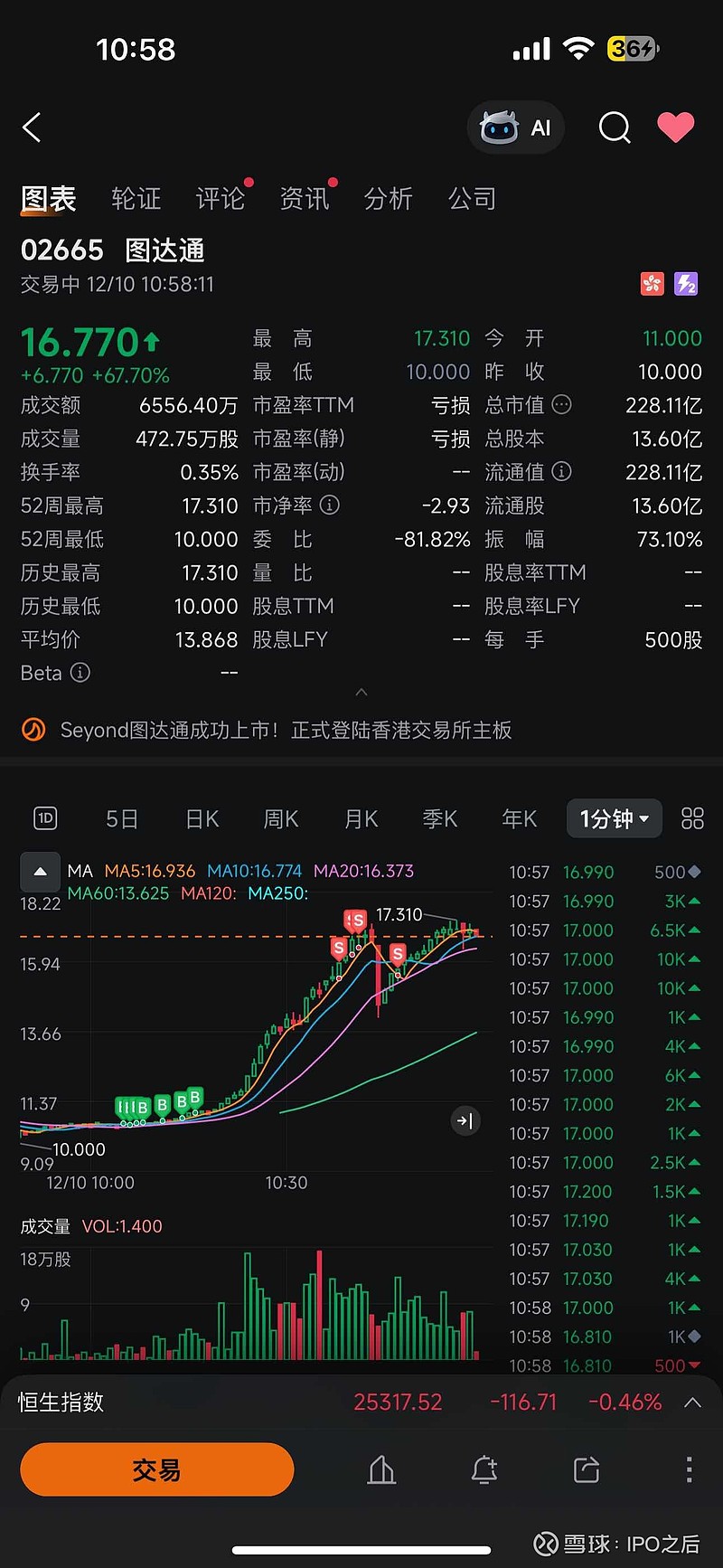Open the Seyond图达通成功上市 news banner
Image resolution: width=723 pixels, height=1568 pixels.
tap(286, 730)
